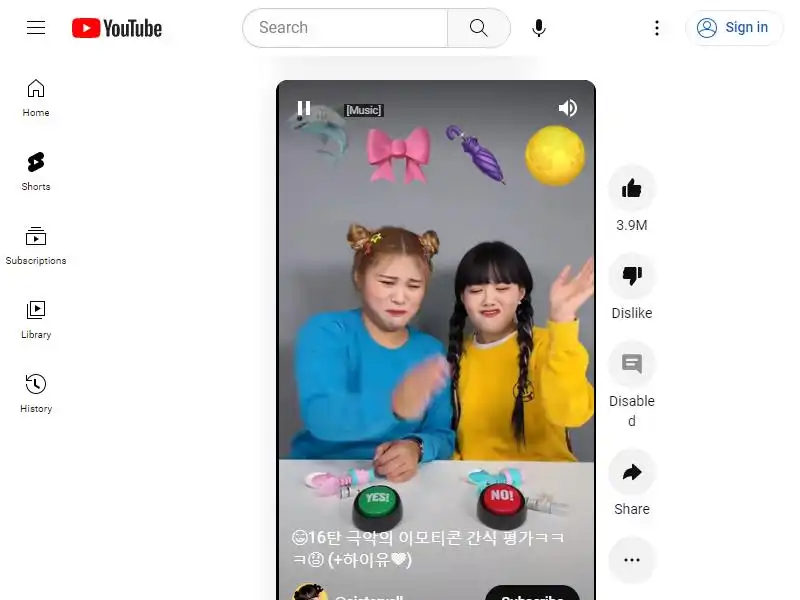Viewport: 800px width, 600px height.
Task: Go to the YouTube home logo
Action: click(117, 28)
